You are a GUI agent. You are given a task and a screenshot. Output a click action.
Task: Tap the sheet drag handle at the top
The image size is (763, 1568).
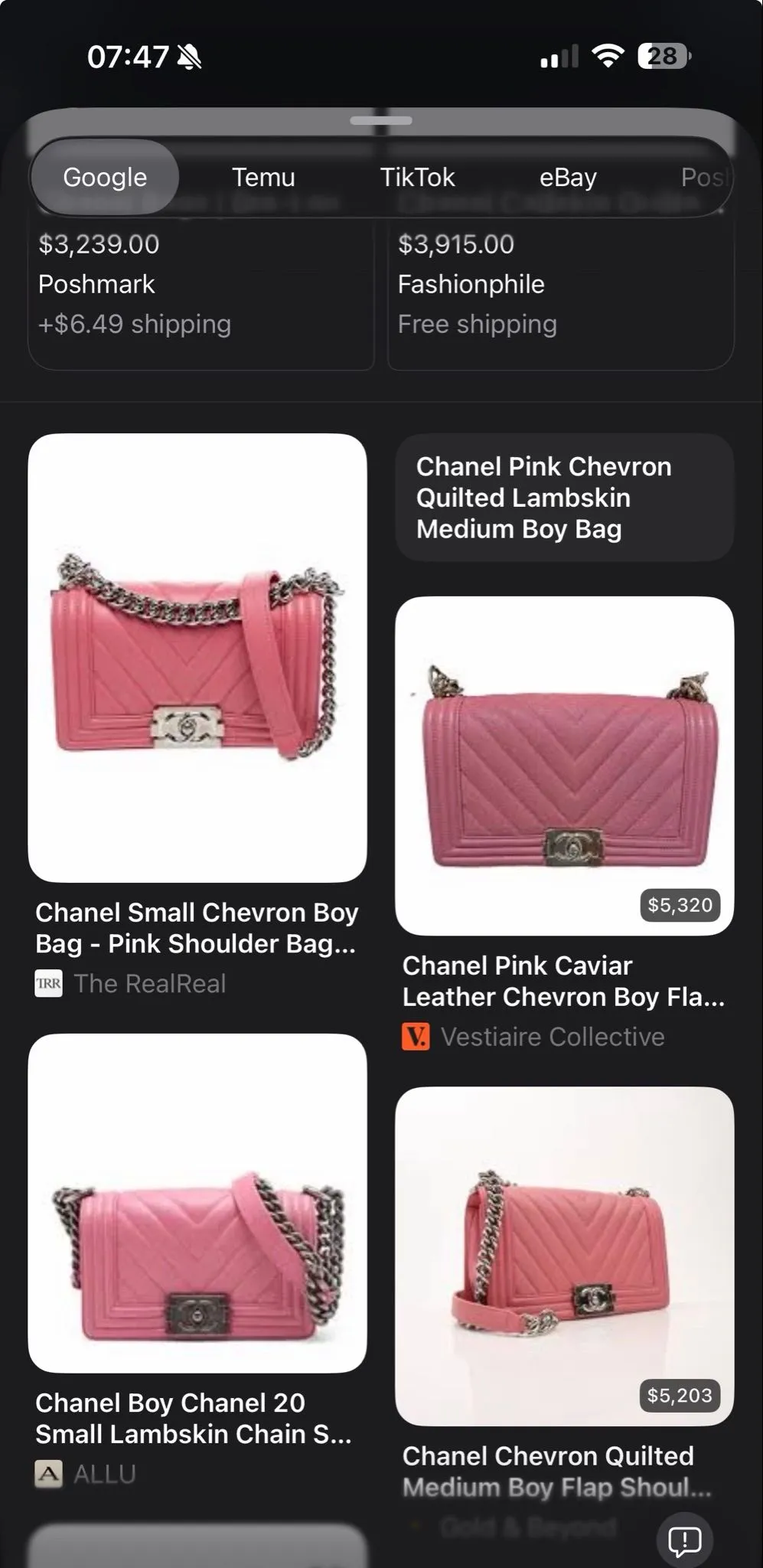click(381, 120)
